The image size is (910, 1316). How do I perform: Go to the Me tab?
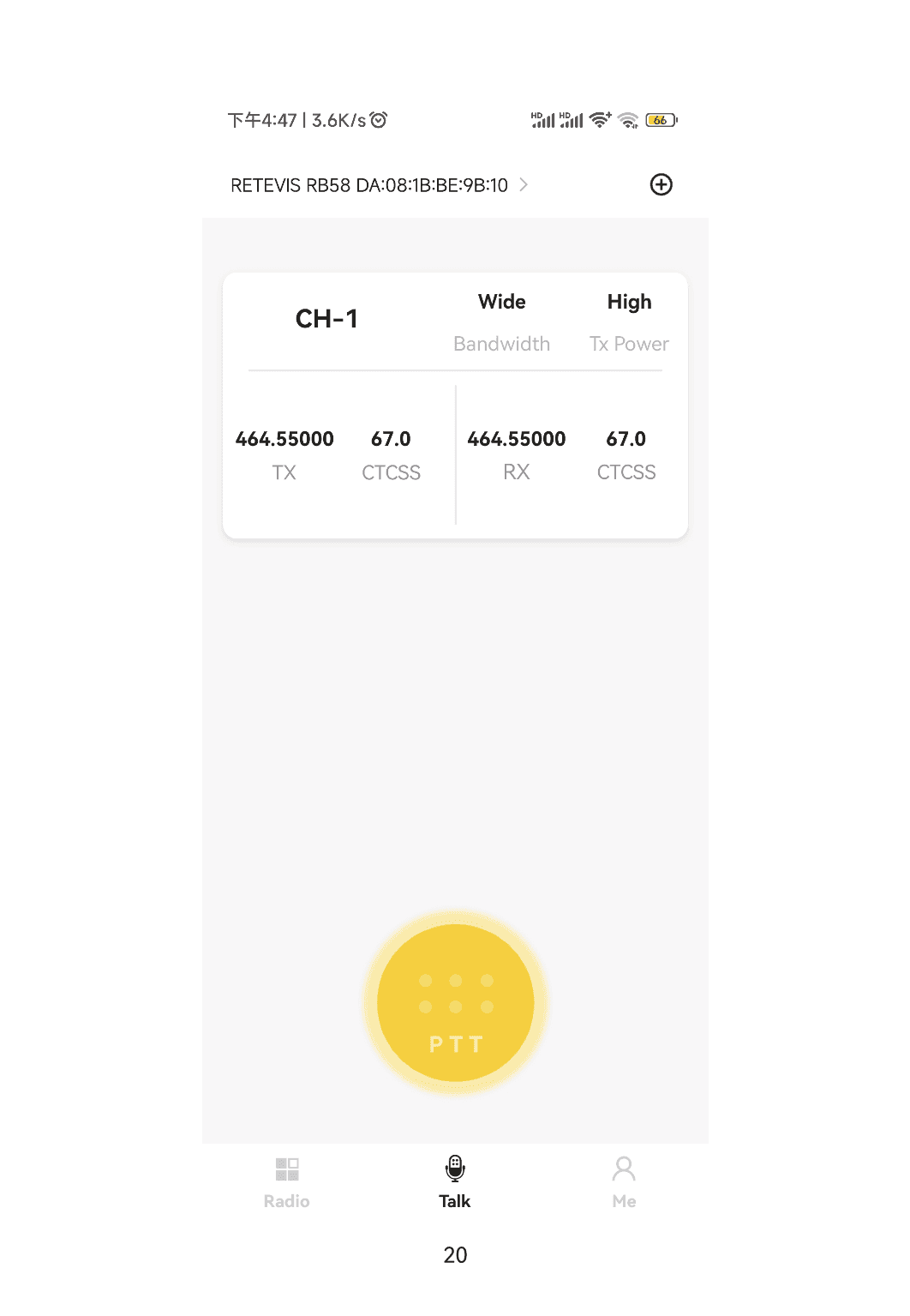coord(624,1181)
